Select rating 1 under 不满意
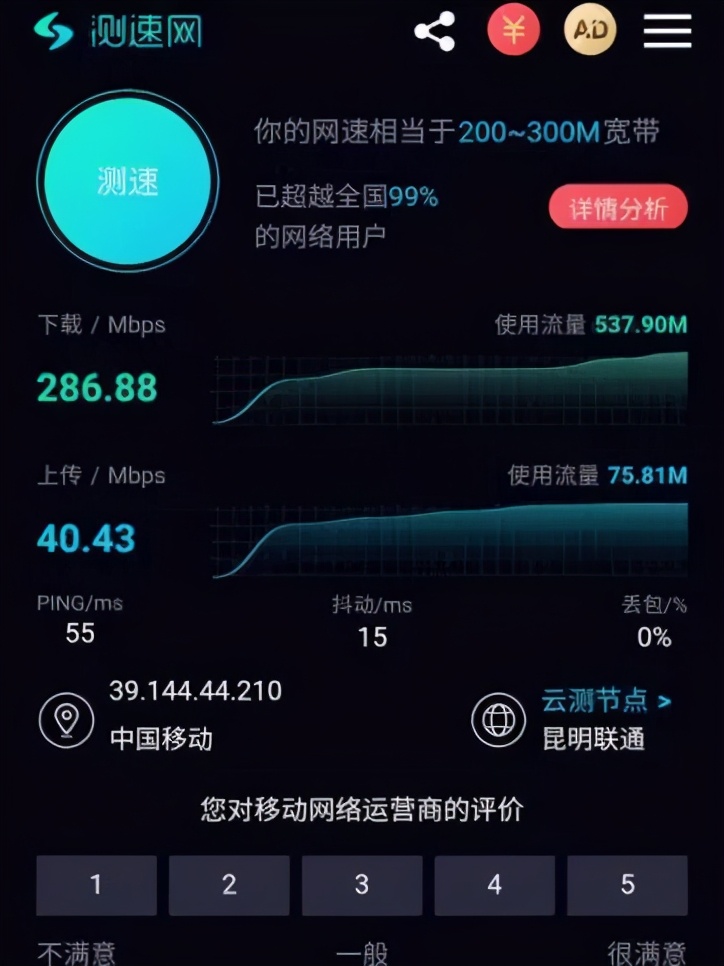Viewport: 724px width, 966px height. (96, 885)
